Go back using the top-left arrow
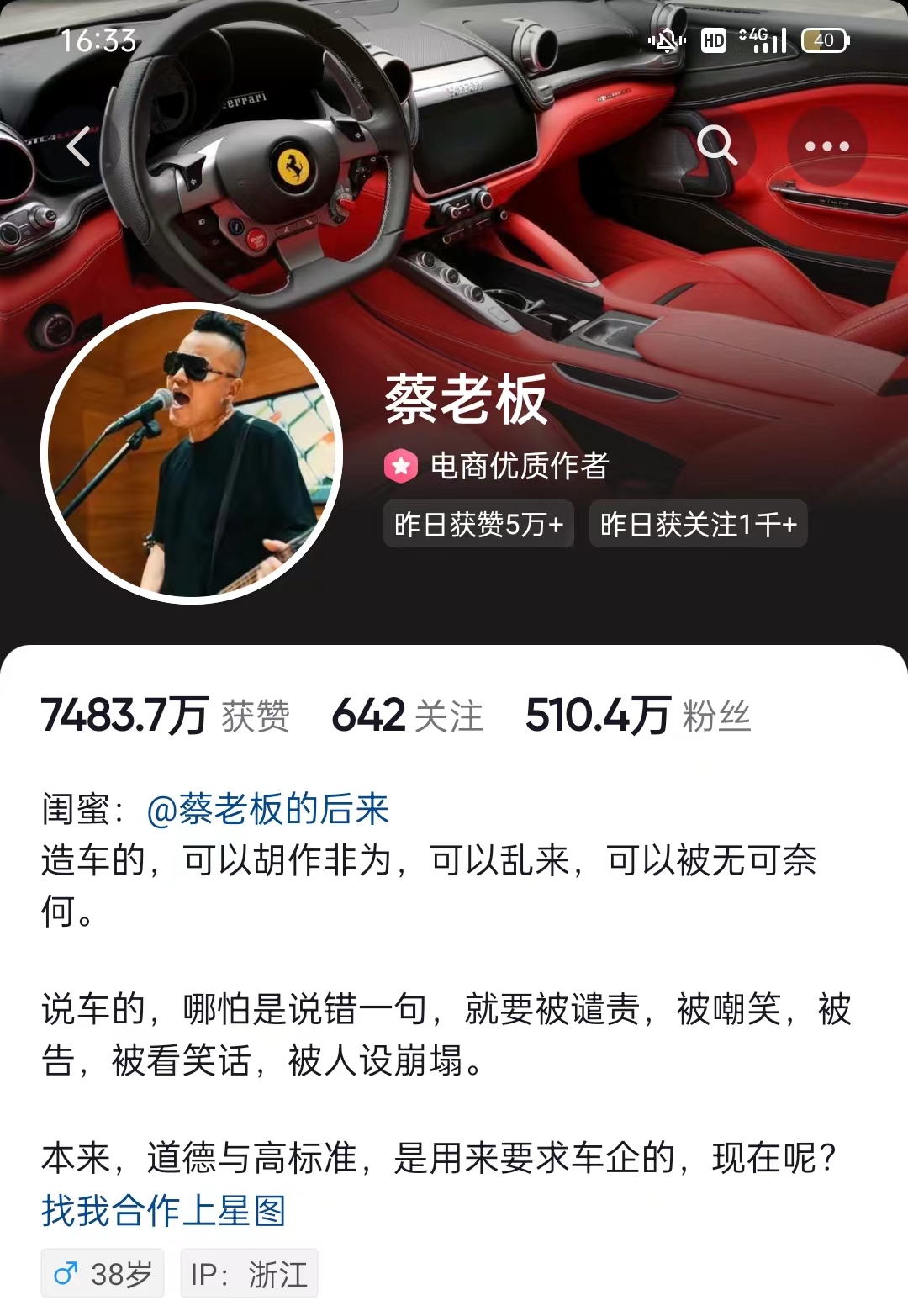The height and width of the screenshot is (1316, 908). coord(79,147)
